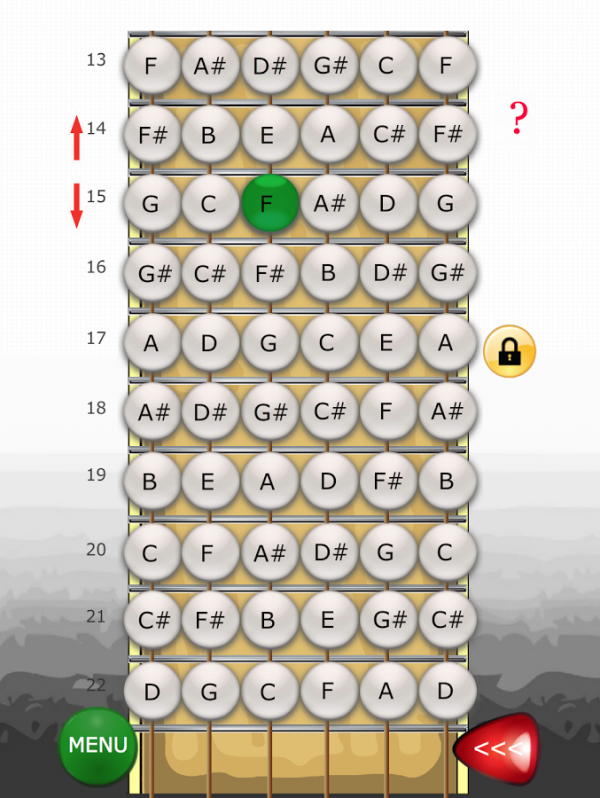This screenshot has height=798, width=600.
Task: Open help via the red question mark
Action: click(x=517, y=120)
